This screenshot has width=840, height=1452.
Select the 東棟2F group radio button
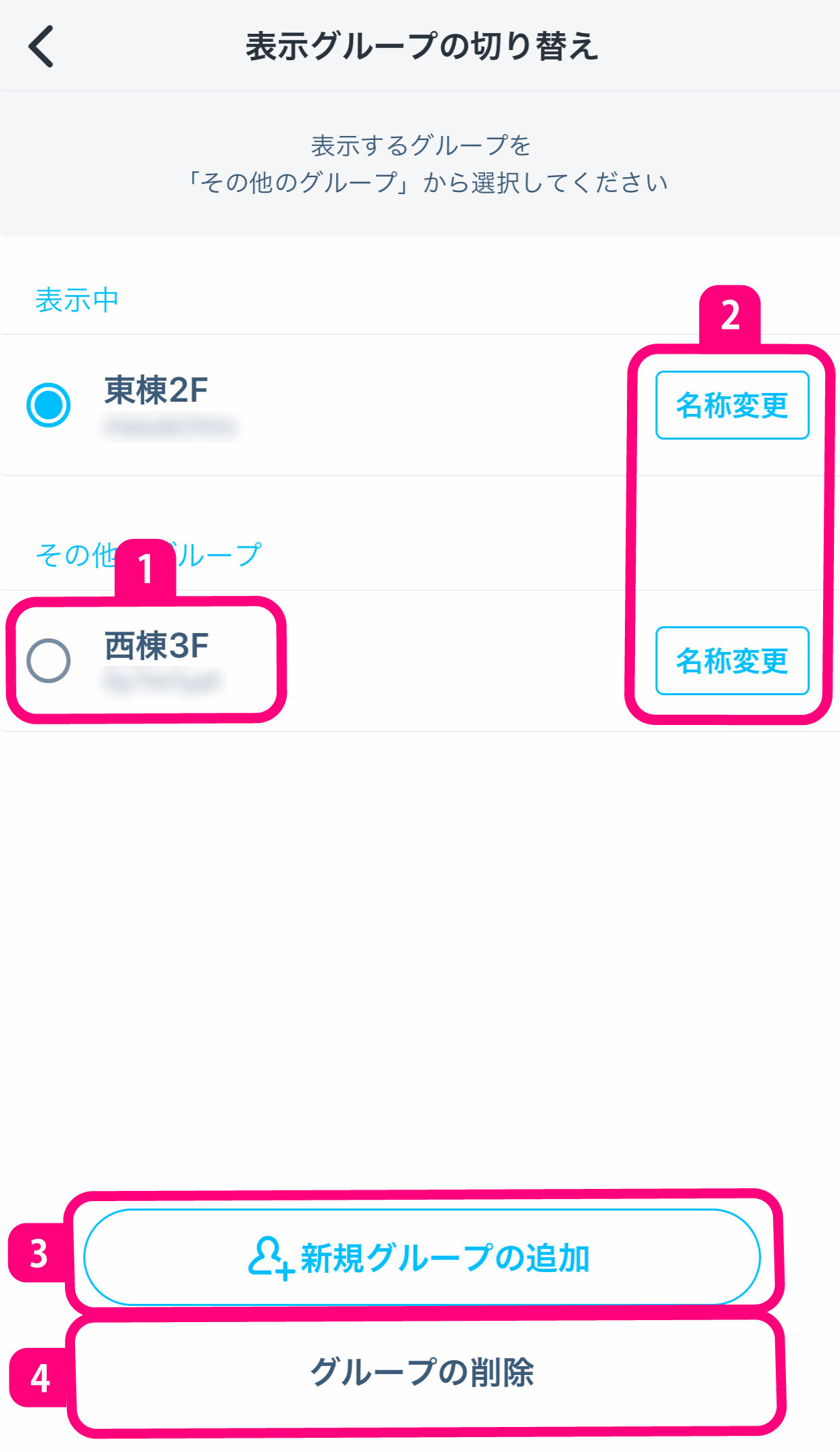point(49,404)
